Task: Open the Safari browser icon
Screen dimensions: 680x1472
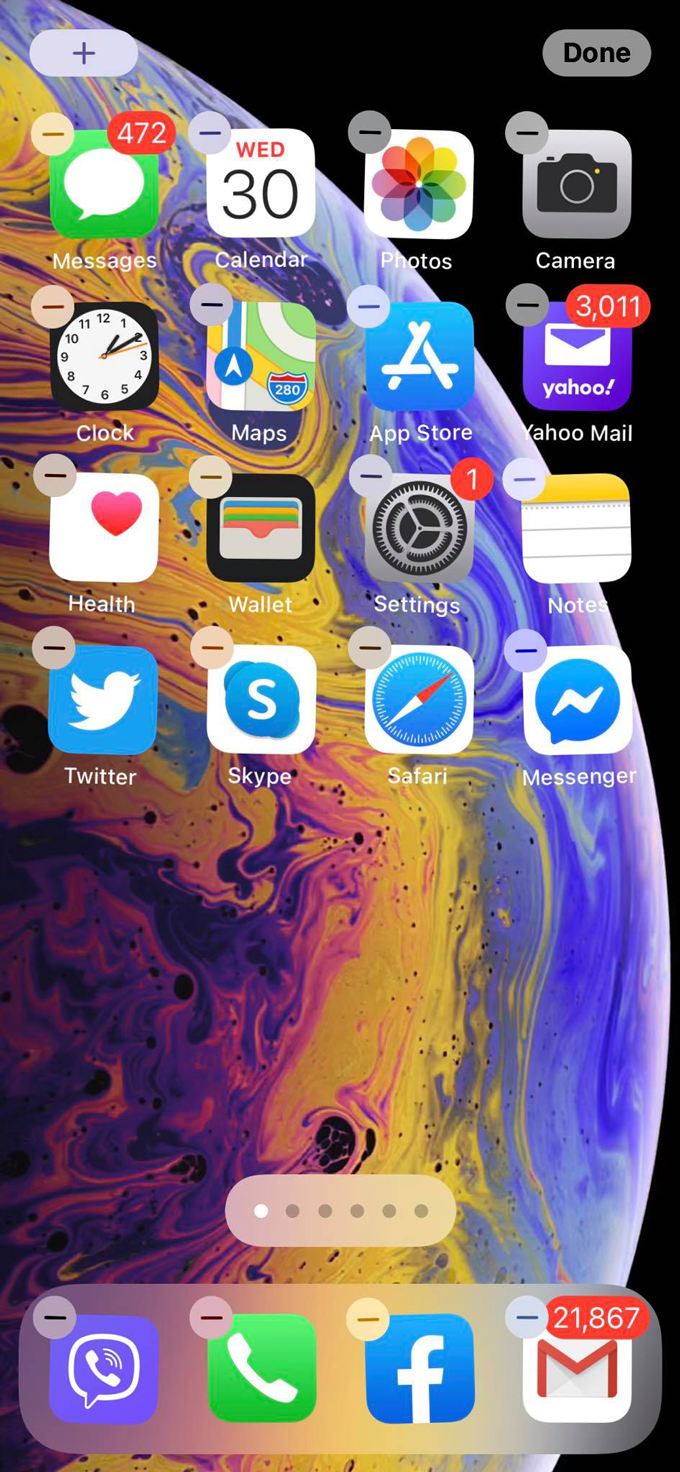Action: 418,700
